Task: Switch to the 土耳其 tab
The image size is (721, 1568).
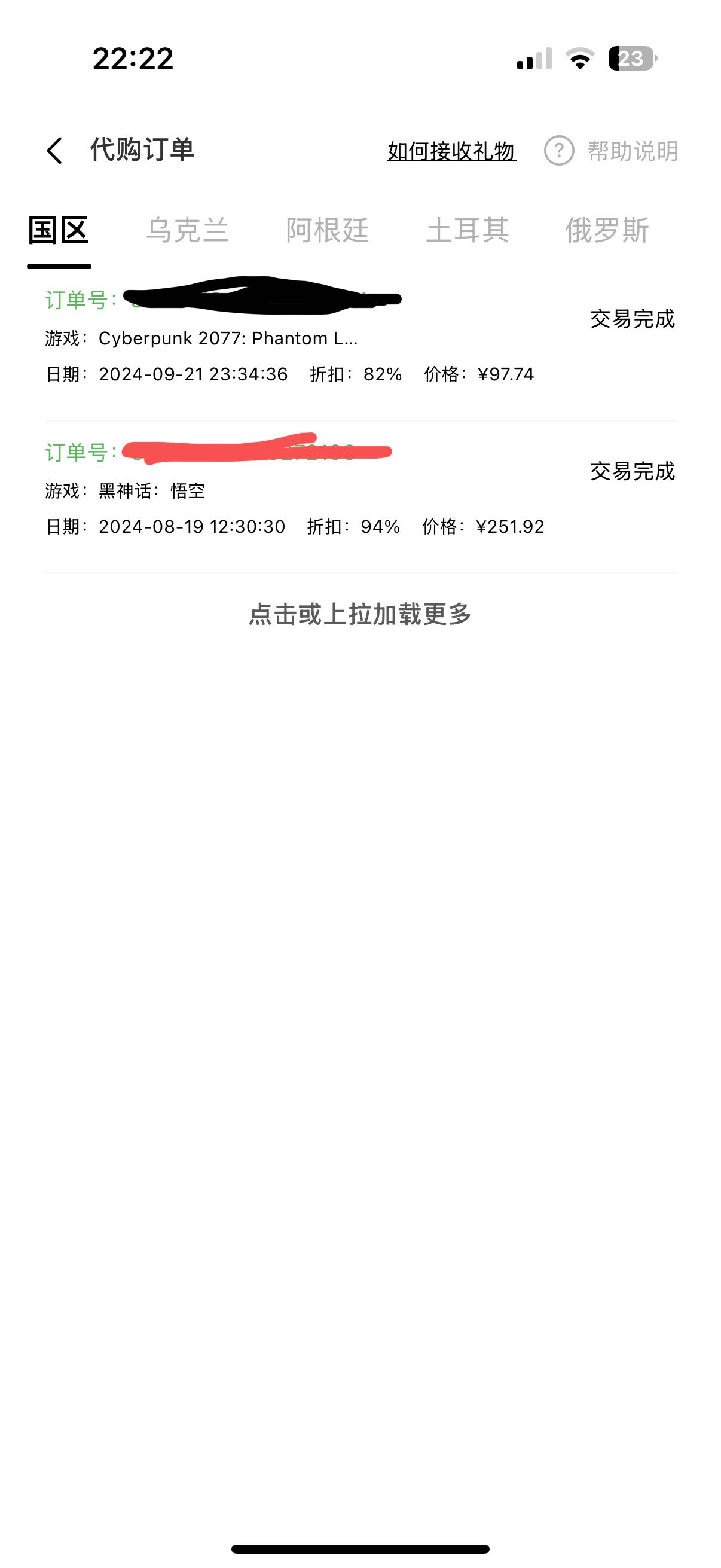Action: [468, 231]
